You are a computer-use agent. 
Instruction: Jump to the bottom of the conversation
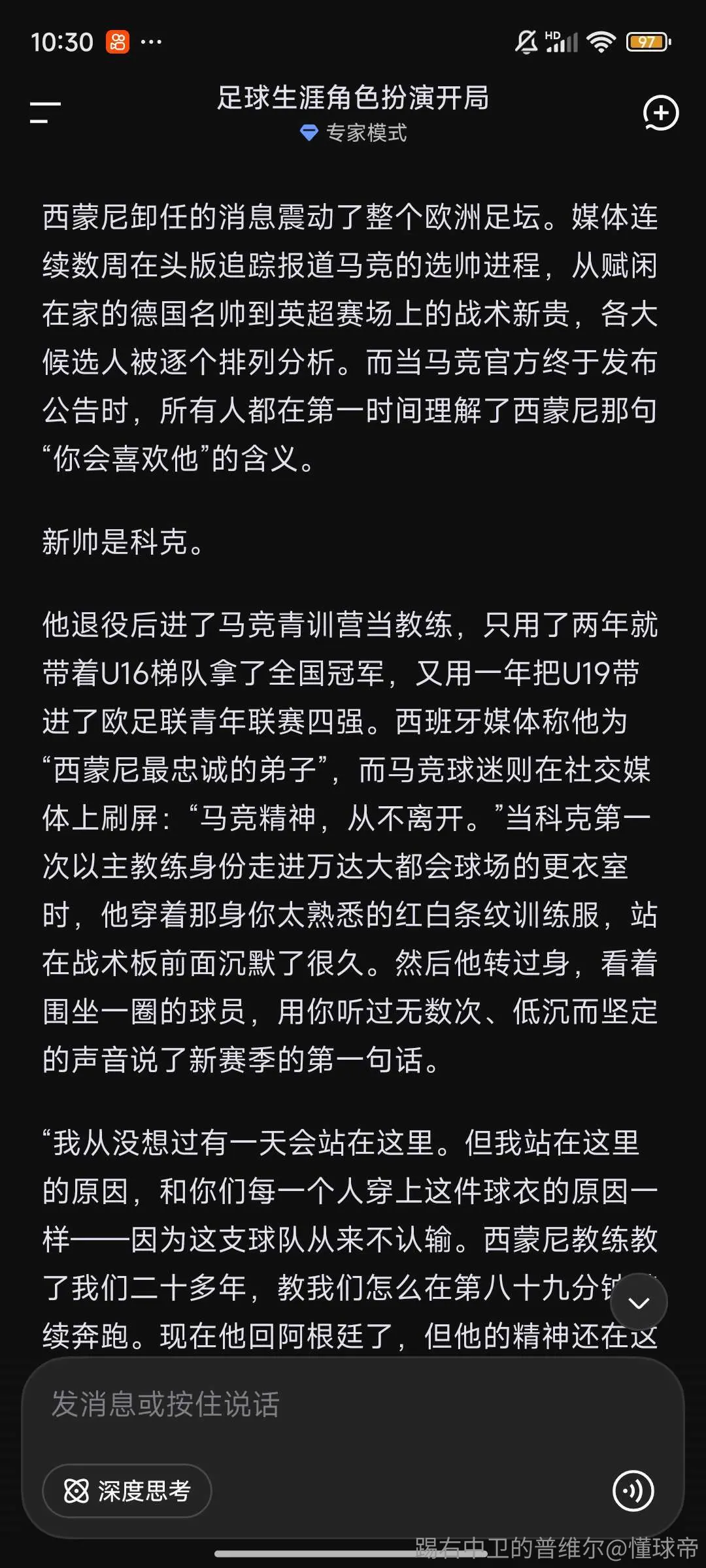[x=639, y=1303]
